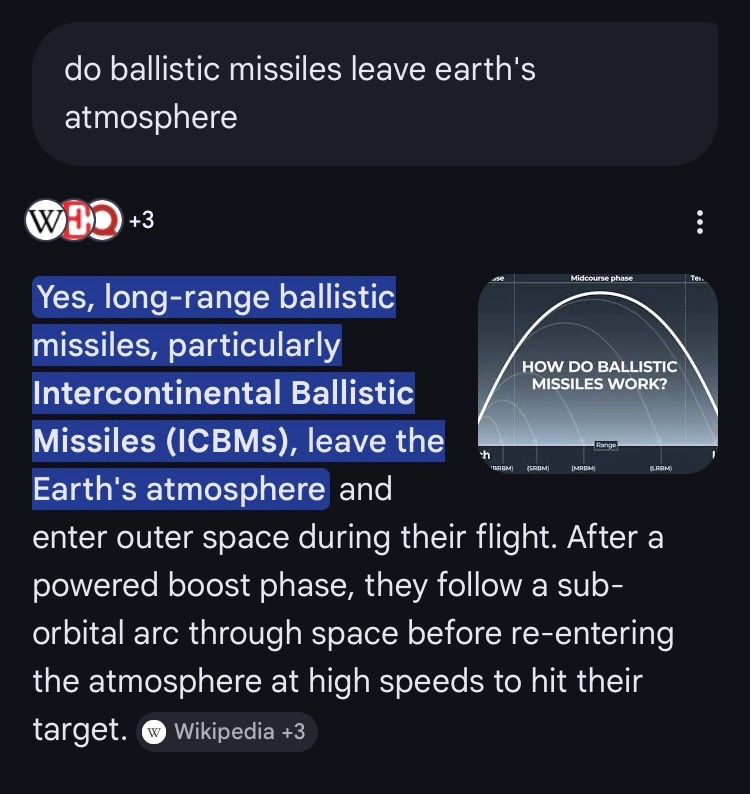Tap the Wikipedia +3 citation chip
This screenshot has height=794, width=750.
tap(225, 731)
